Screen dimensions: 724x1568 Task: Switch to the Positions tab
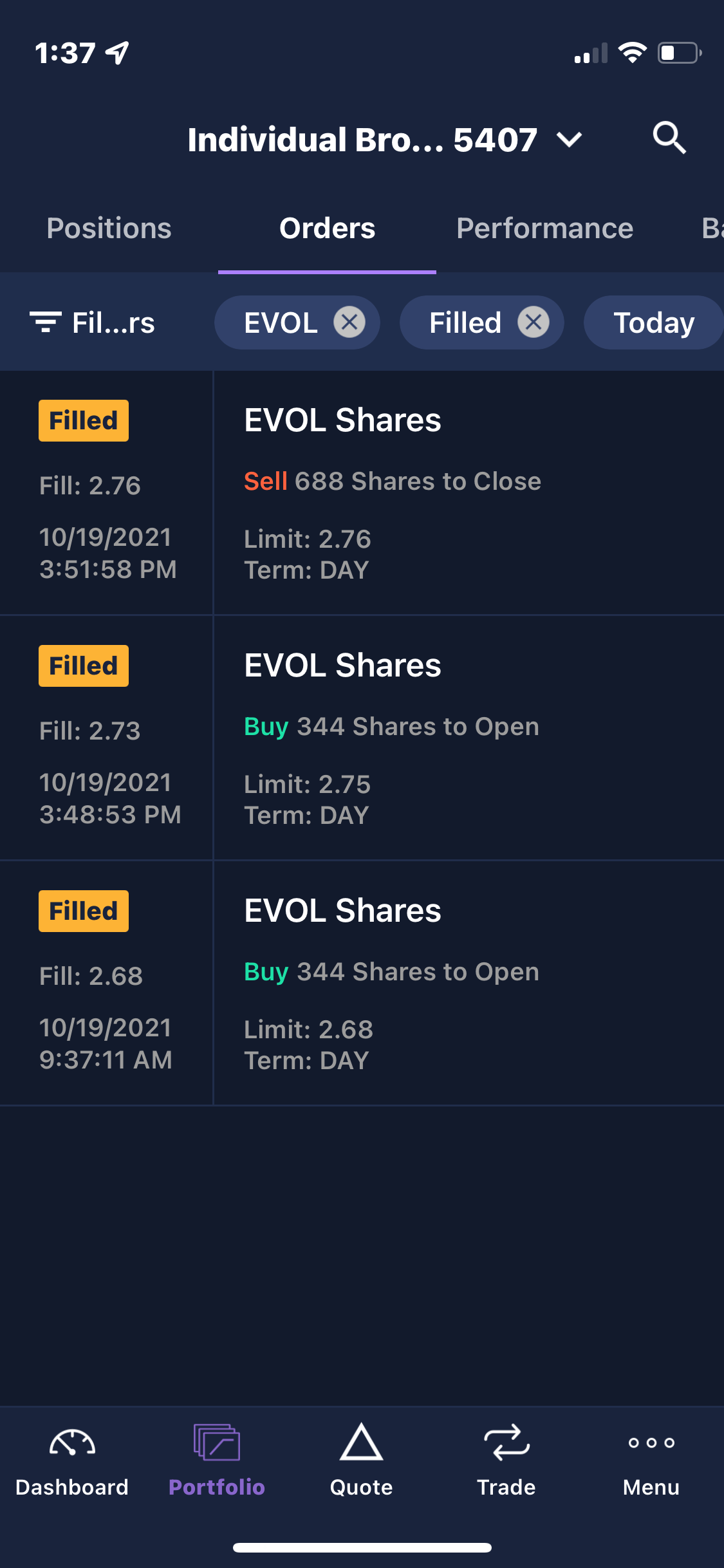click(109, 229)
